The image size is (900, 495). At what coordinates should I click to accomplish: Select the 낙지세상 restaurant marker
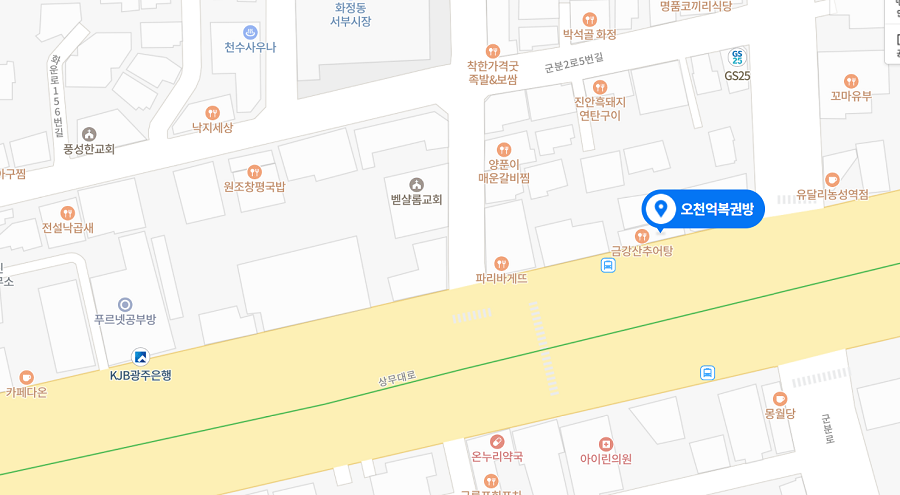(x=212, y=113)
